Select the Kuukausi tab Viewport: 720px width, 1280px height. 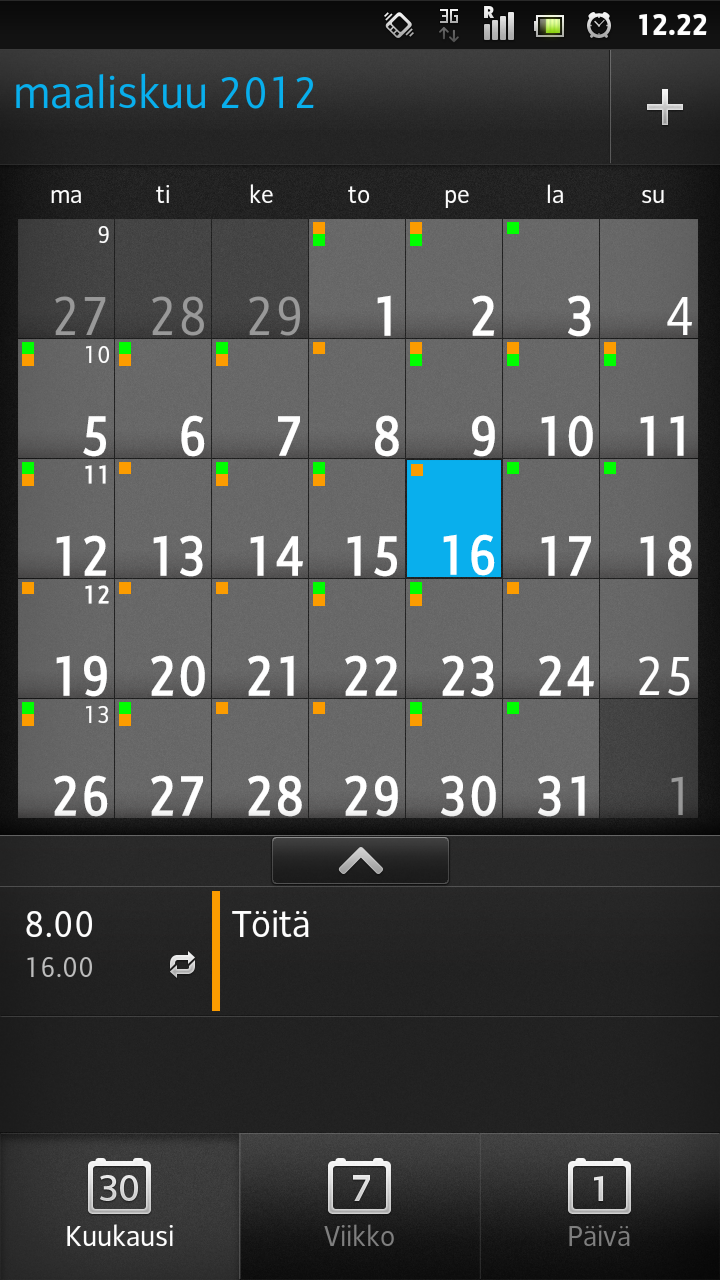click(x=120, y=1206)
